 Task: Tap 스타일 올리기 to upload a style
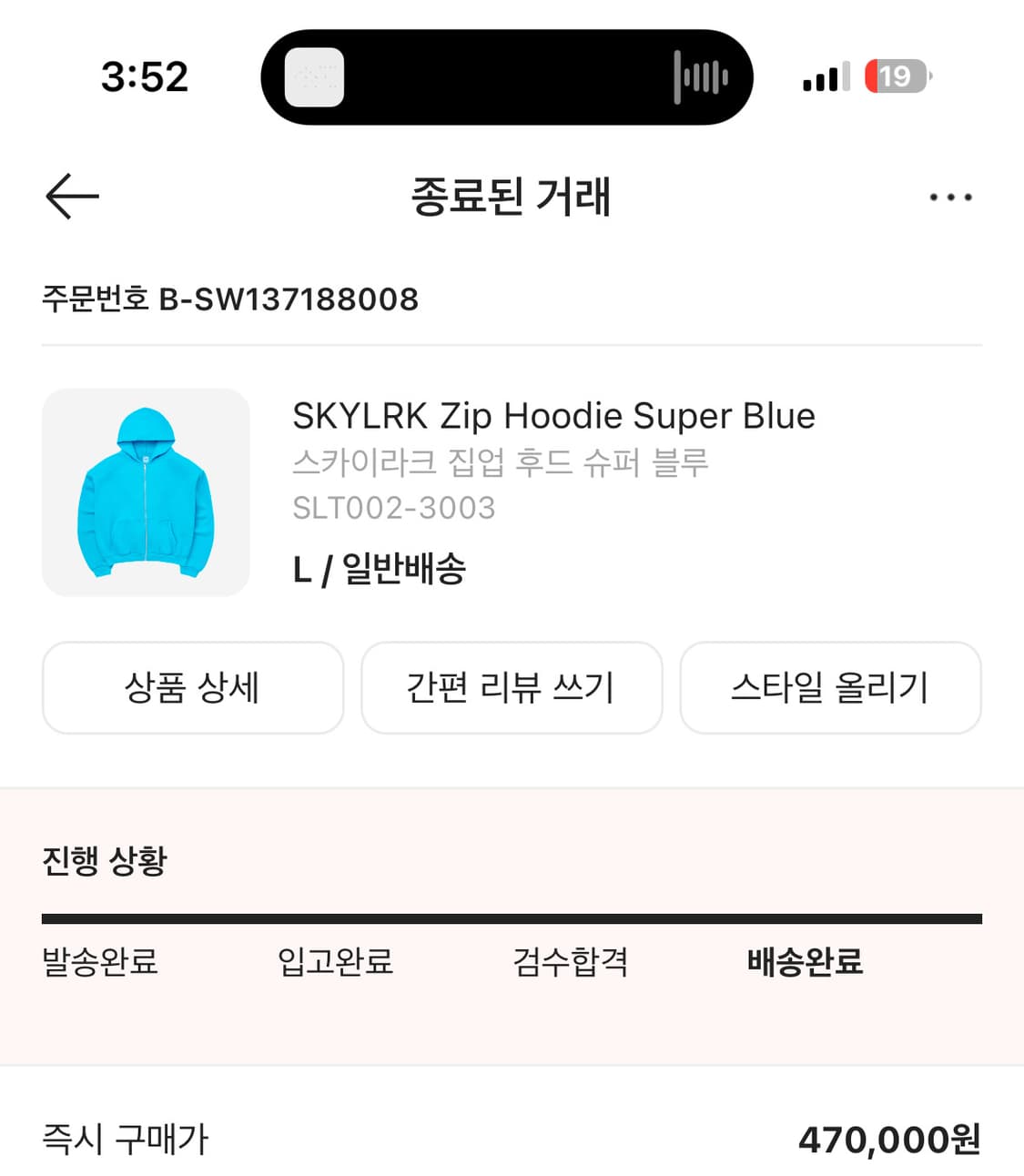pos(831,688)
